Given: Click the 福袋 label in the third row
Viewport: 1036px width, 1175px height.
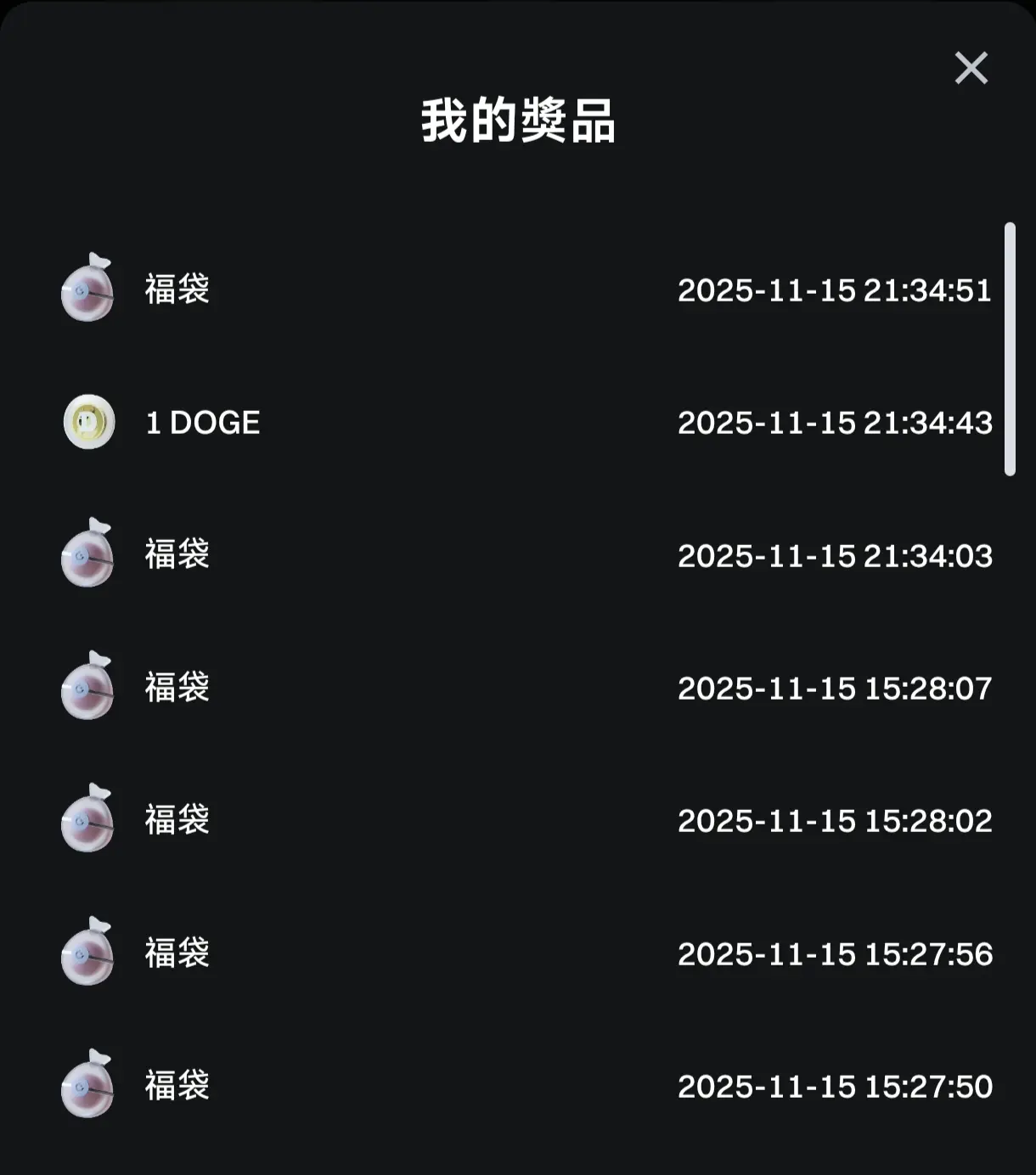Looking at the screenshot, I should (176, 555).
